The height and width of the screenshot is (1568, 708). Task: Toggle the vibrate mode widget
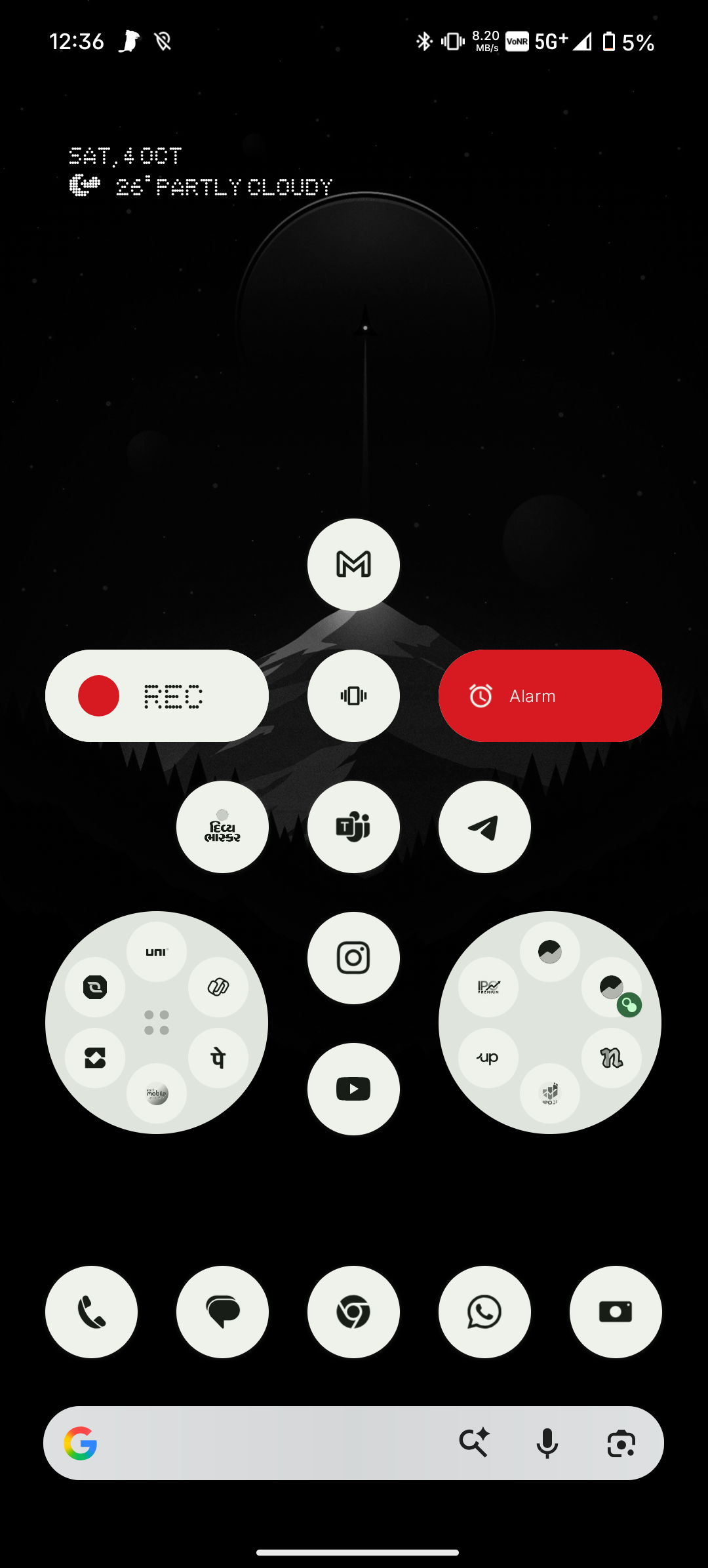point(353,696)
